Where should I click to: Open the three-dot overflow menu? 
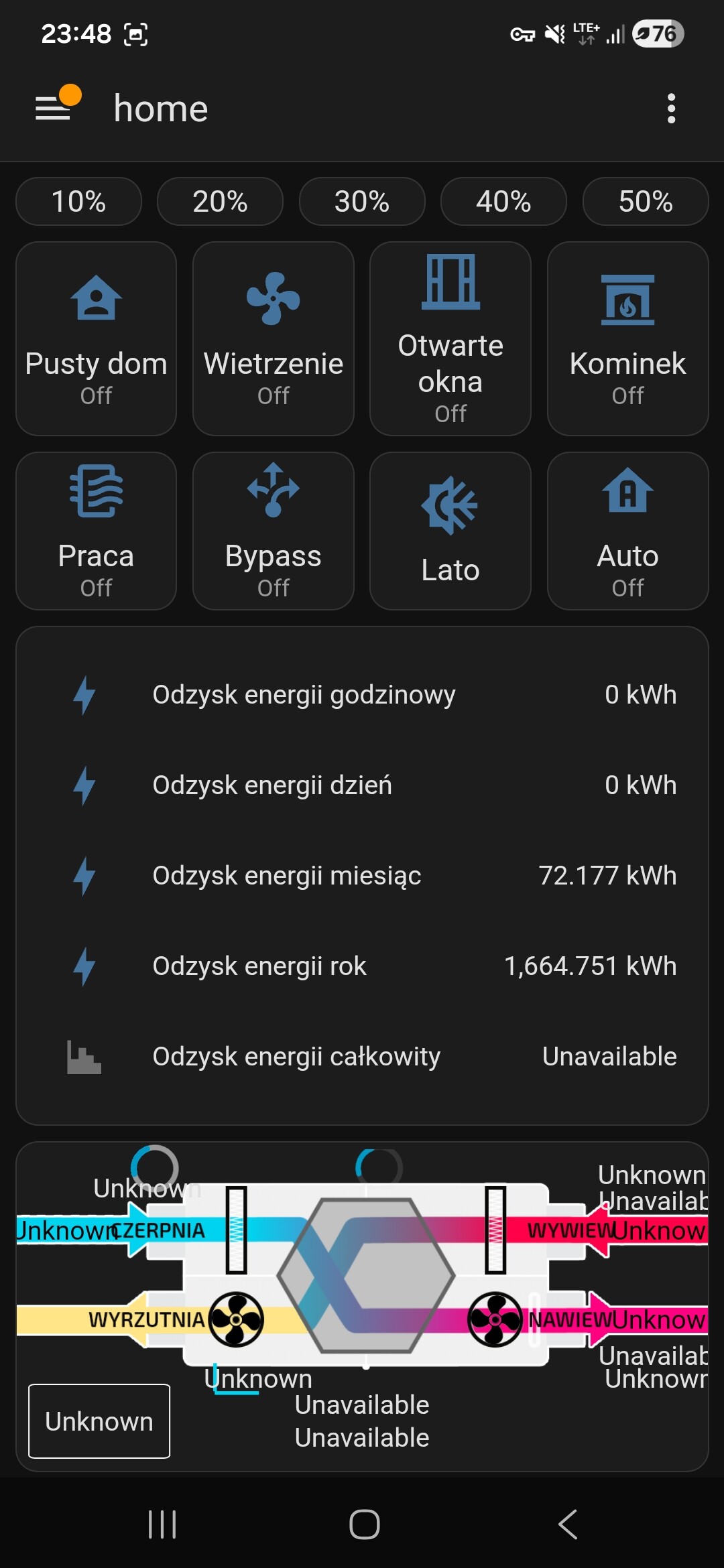[671, 109]
